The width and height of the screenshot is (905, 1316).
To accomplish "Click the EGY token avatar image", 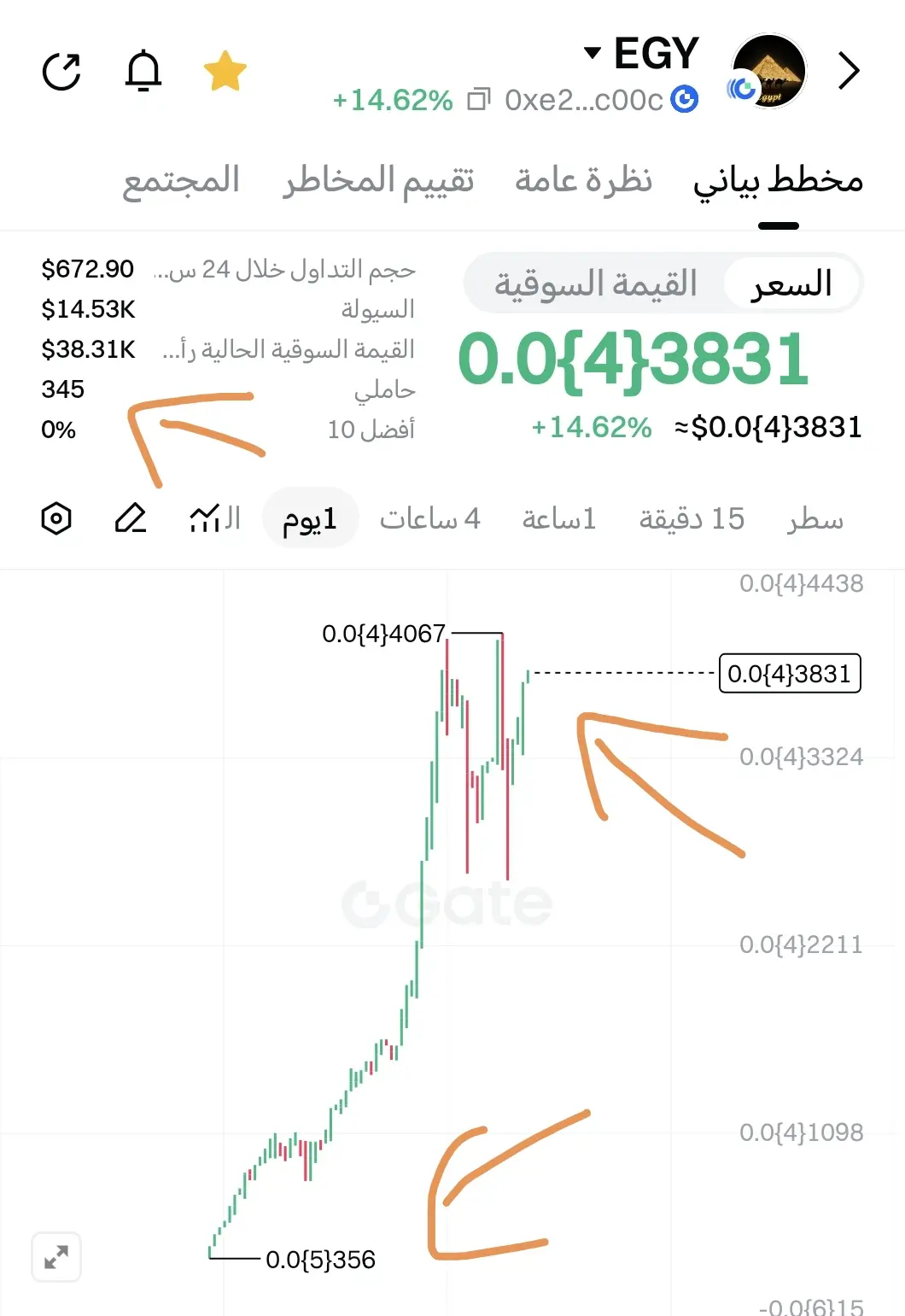I will coord(769,70).
